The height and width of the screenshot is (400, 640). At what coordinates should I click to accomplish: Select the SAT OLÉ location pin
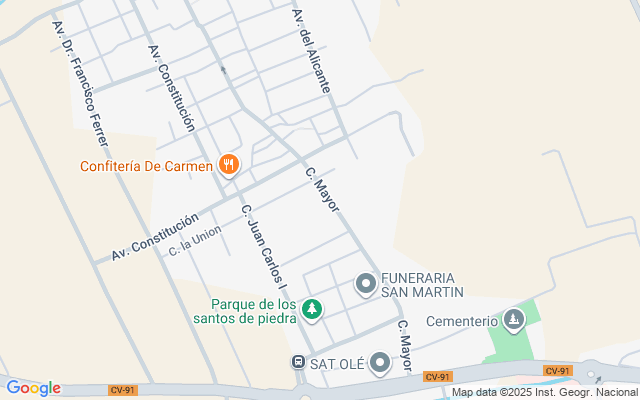click(x=379, y=362)
